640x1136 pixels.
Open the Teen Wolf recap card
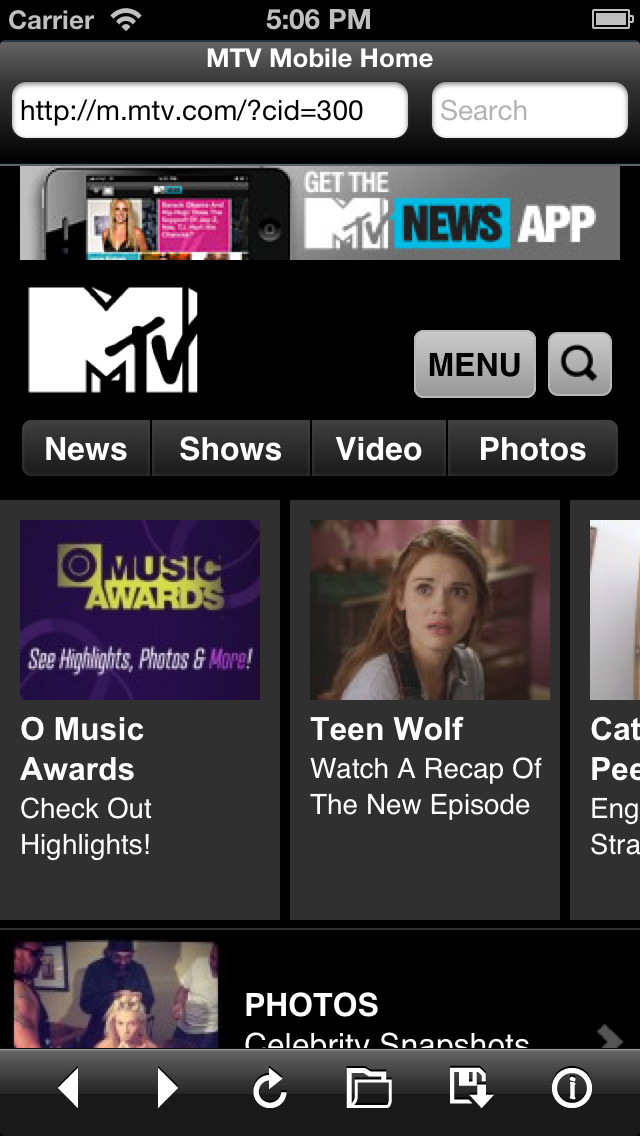(x=425, y=709)
